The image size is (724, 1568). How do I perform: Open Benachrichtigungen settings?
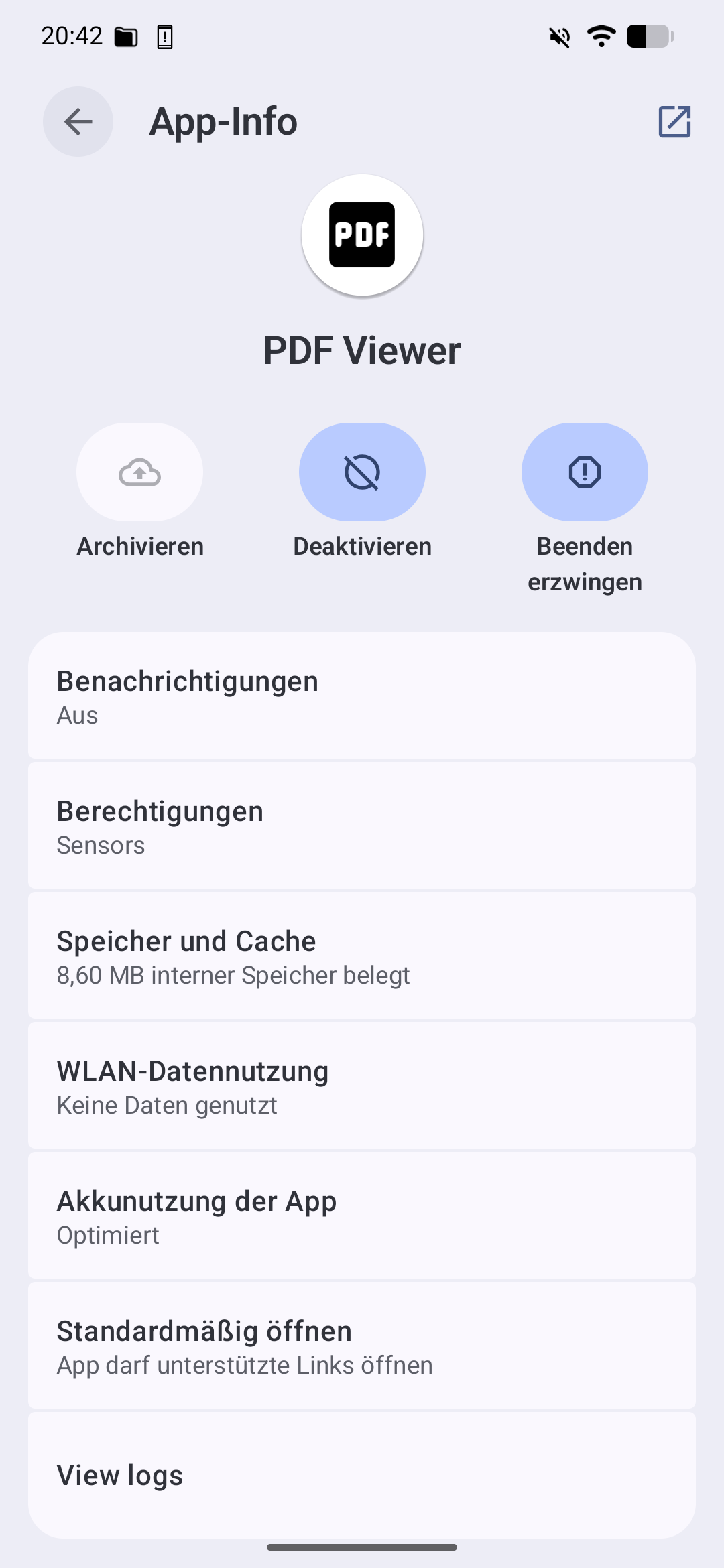point(362,696)
